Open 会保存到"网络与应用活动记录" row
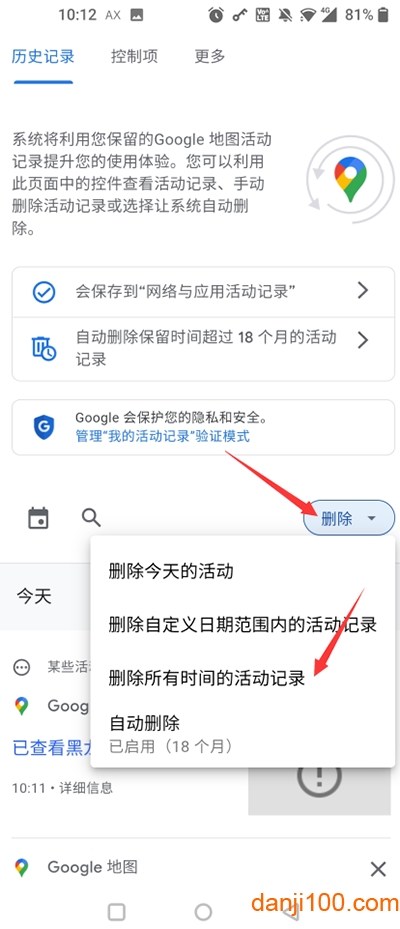The height and width of the screenshot is (929, 400). point(203,291)
